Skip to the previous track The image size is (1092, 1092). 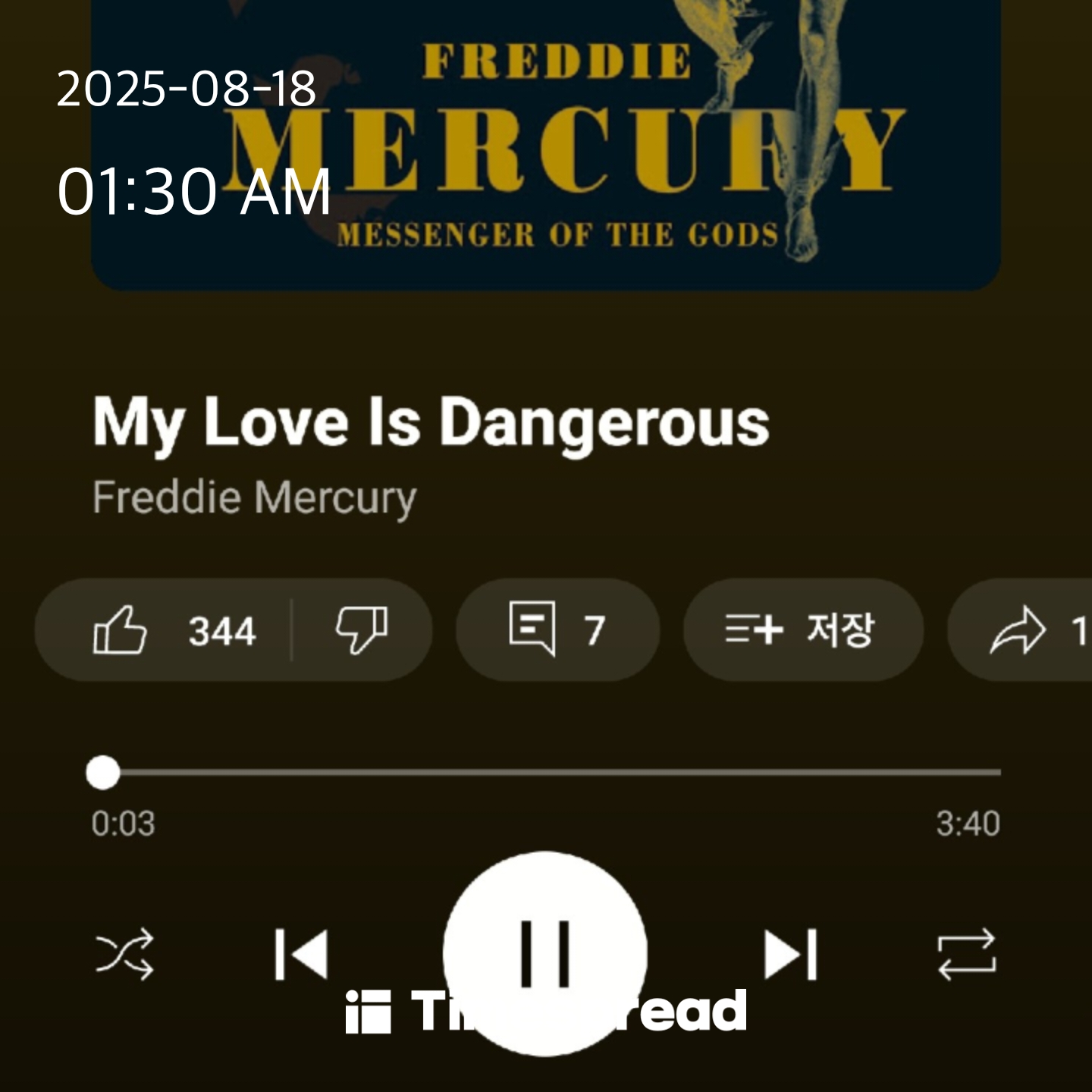[x=301, y=954]
